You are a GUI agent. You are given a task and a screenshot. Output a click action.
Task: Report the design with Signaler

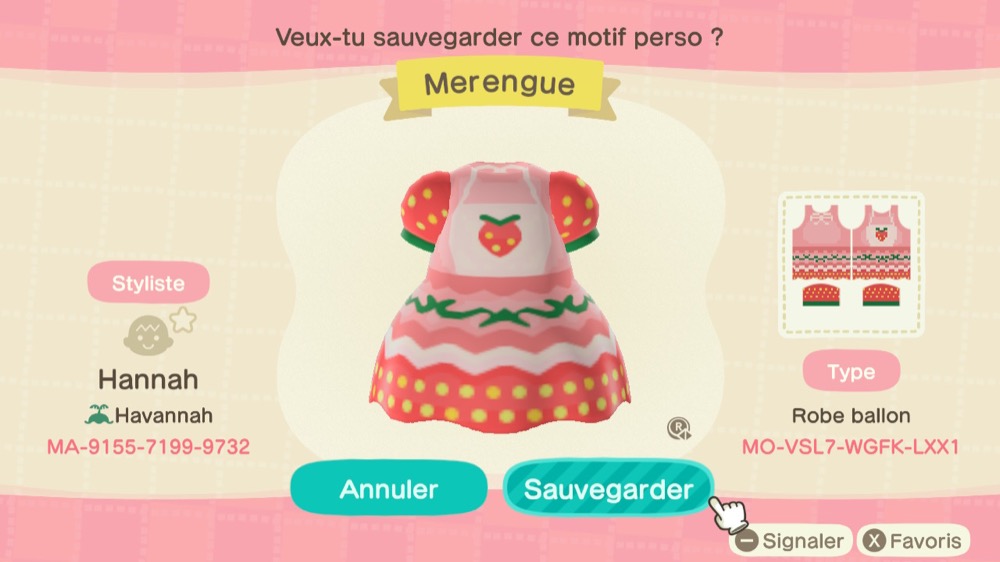point(791,542)
